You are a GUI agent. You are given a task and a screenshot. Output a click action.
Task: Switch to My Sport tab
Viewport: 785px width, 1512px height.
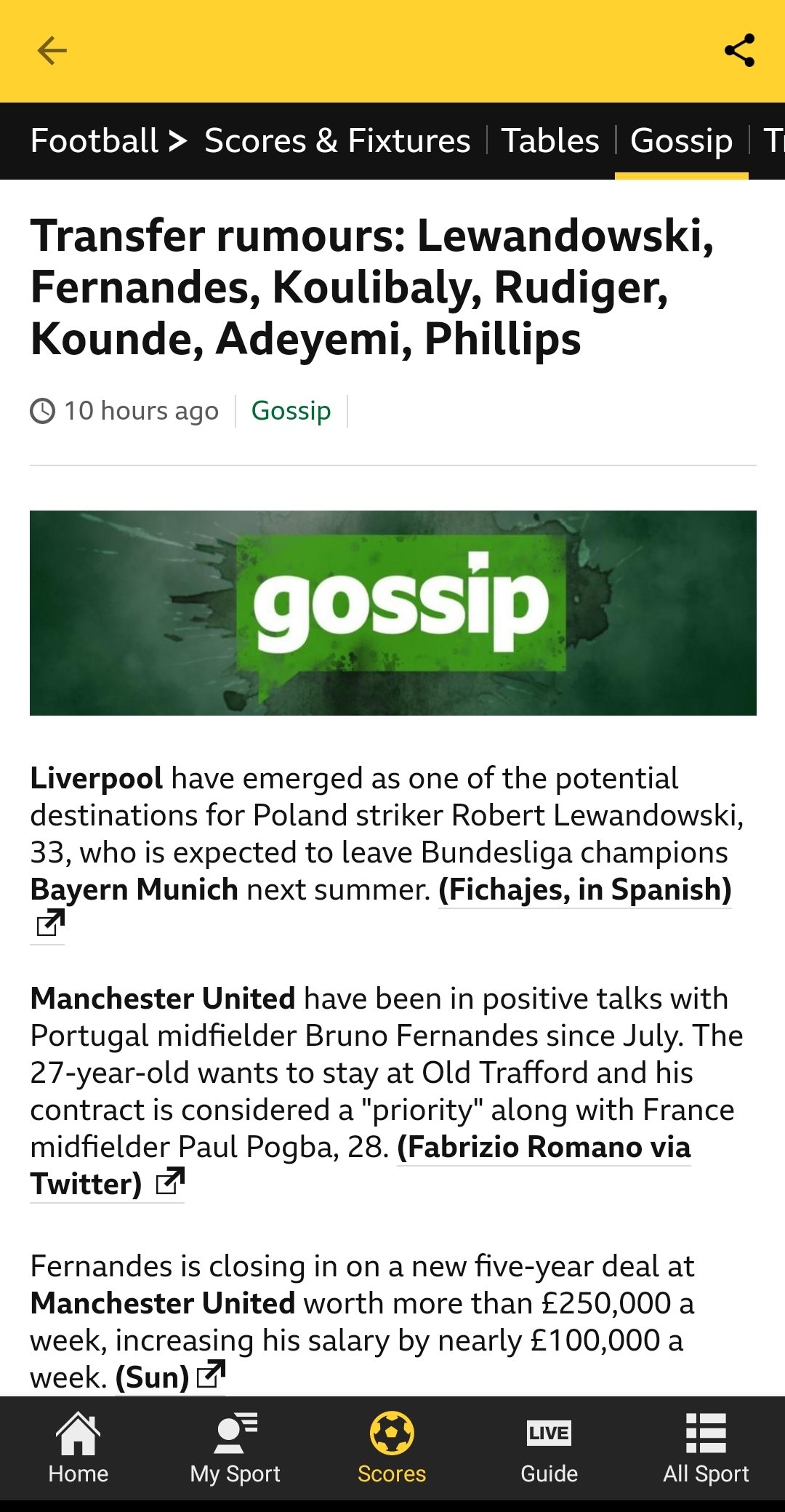point(235,1448)
